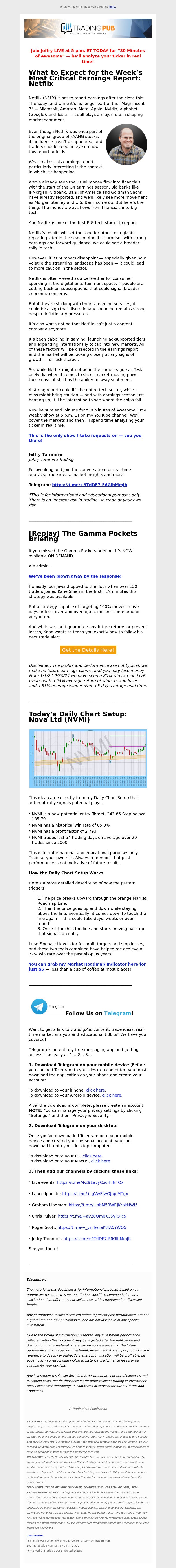Follow the 'Telegram!' heading link
Viewport: 176px width, 1568px height.
(x=118, y=1013)
